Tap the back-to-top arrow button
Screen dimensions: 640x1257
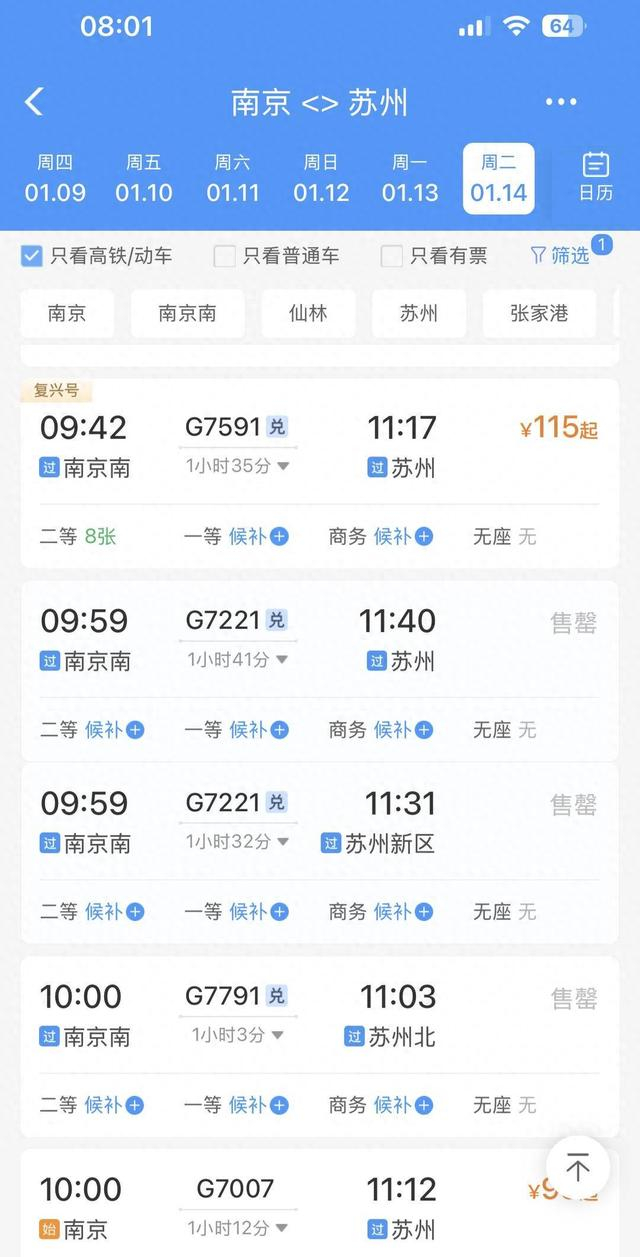[578, 1167]
